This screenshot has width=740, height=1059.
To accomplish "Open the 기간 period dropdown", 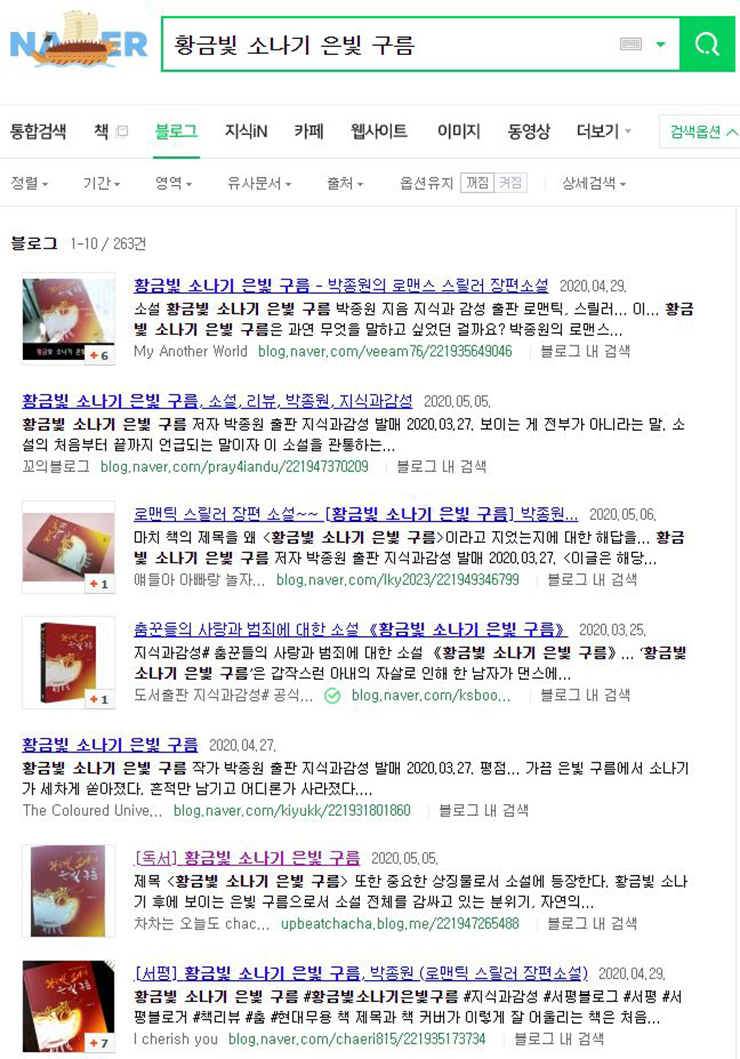I will click(x=101, y=183).
